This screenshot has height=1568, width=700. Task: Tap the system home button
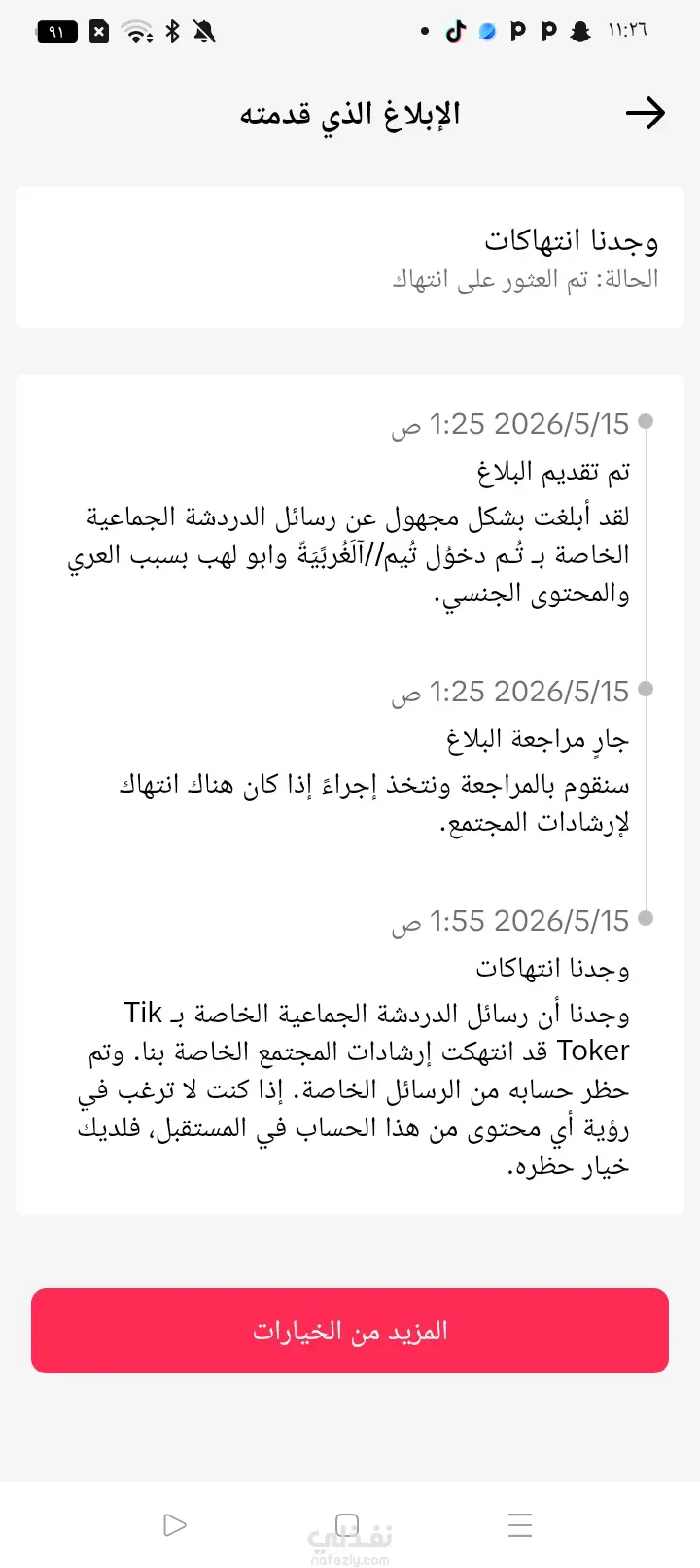click(347, 1524)
